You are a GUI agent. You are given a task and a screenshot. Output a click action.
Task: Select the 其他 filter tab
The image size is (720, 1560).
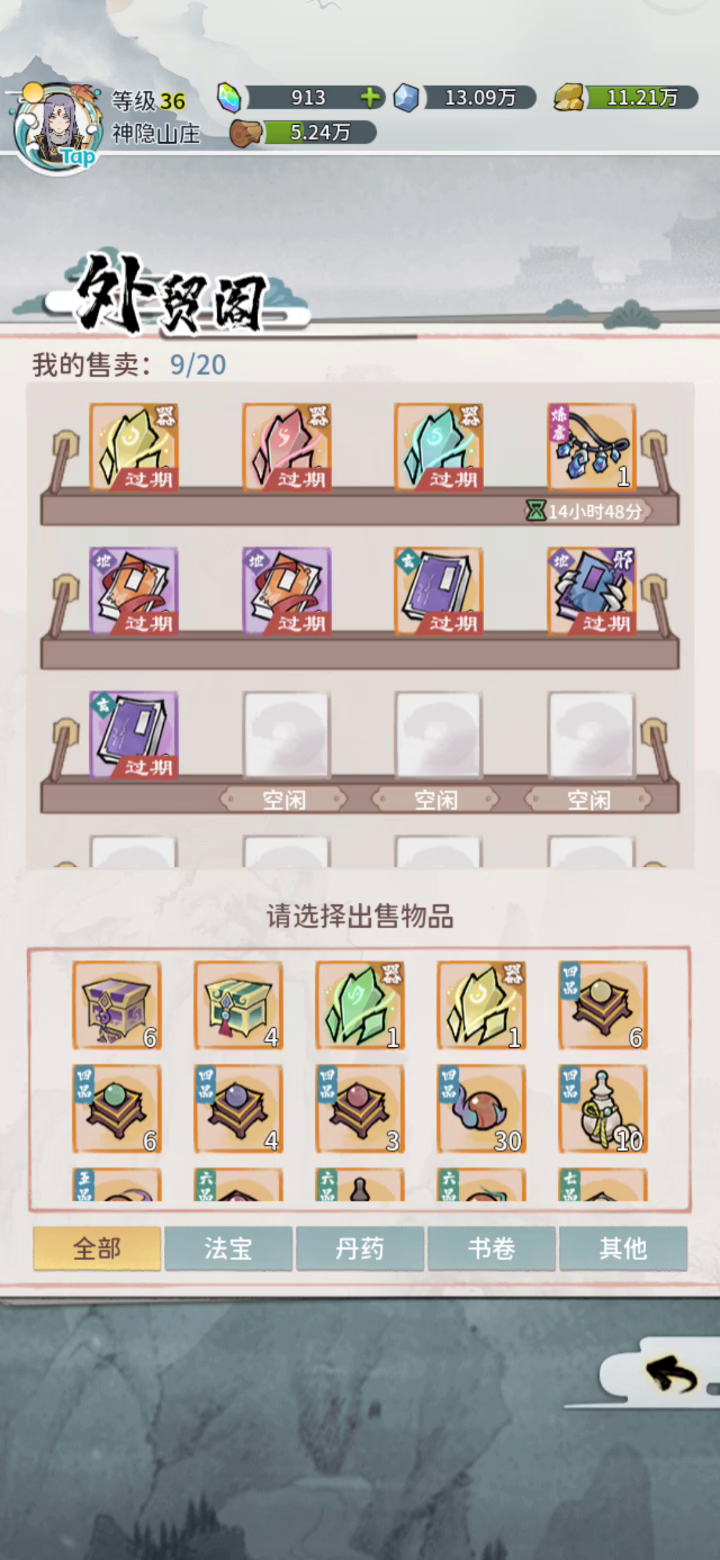pyautogui.click(x=623, y=1248)
